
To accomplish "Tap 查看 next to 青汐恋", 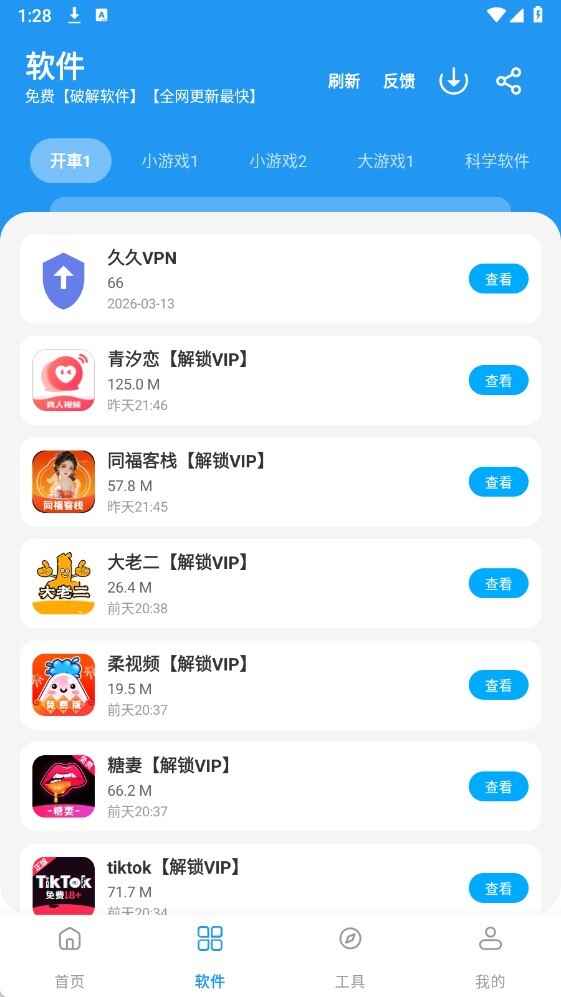I will point(499,380).
